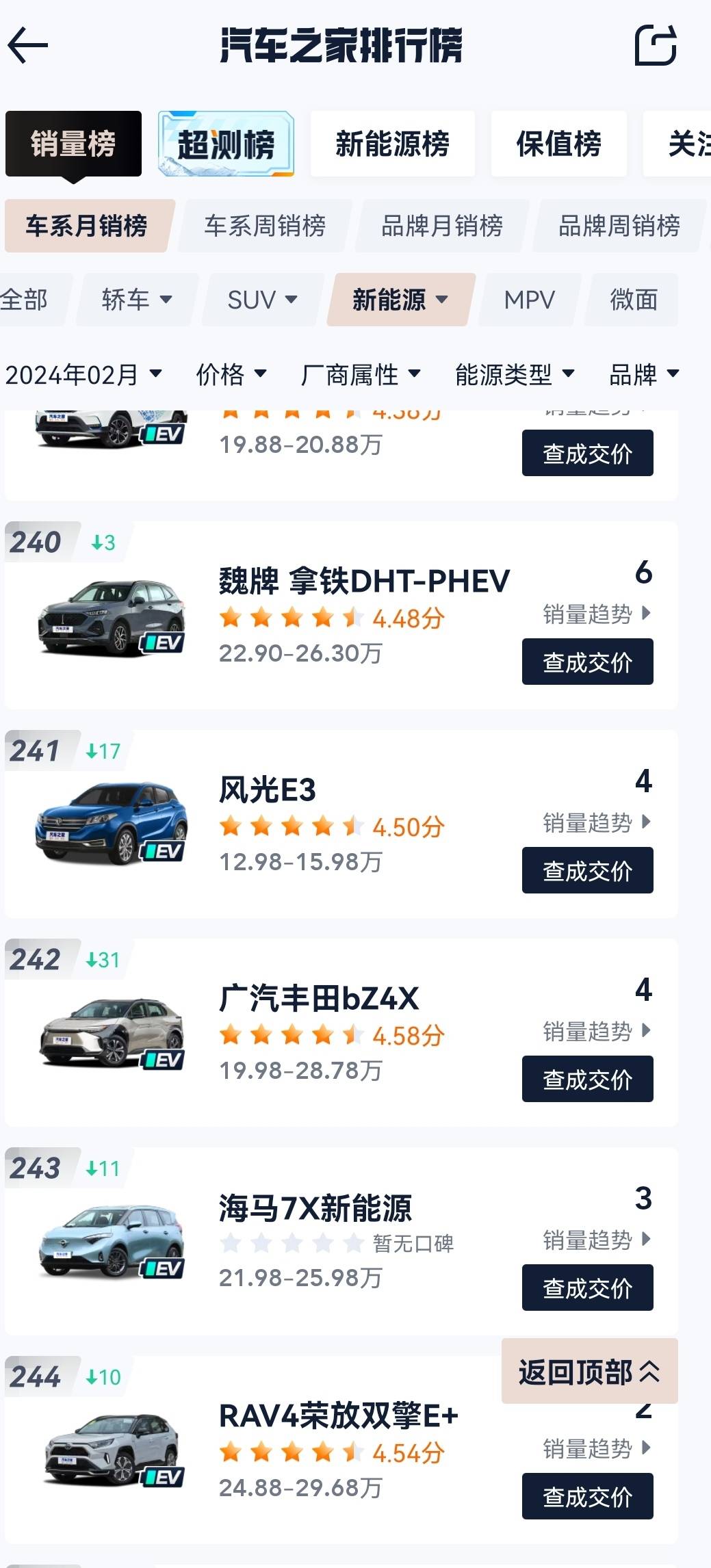This screenshot has height=1568, width=711.
Task: Switch to the 超测榜 tab
Action: pyautogui.click(x=226, y=144)
